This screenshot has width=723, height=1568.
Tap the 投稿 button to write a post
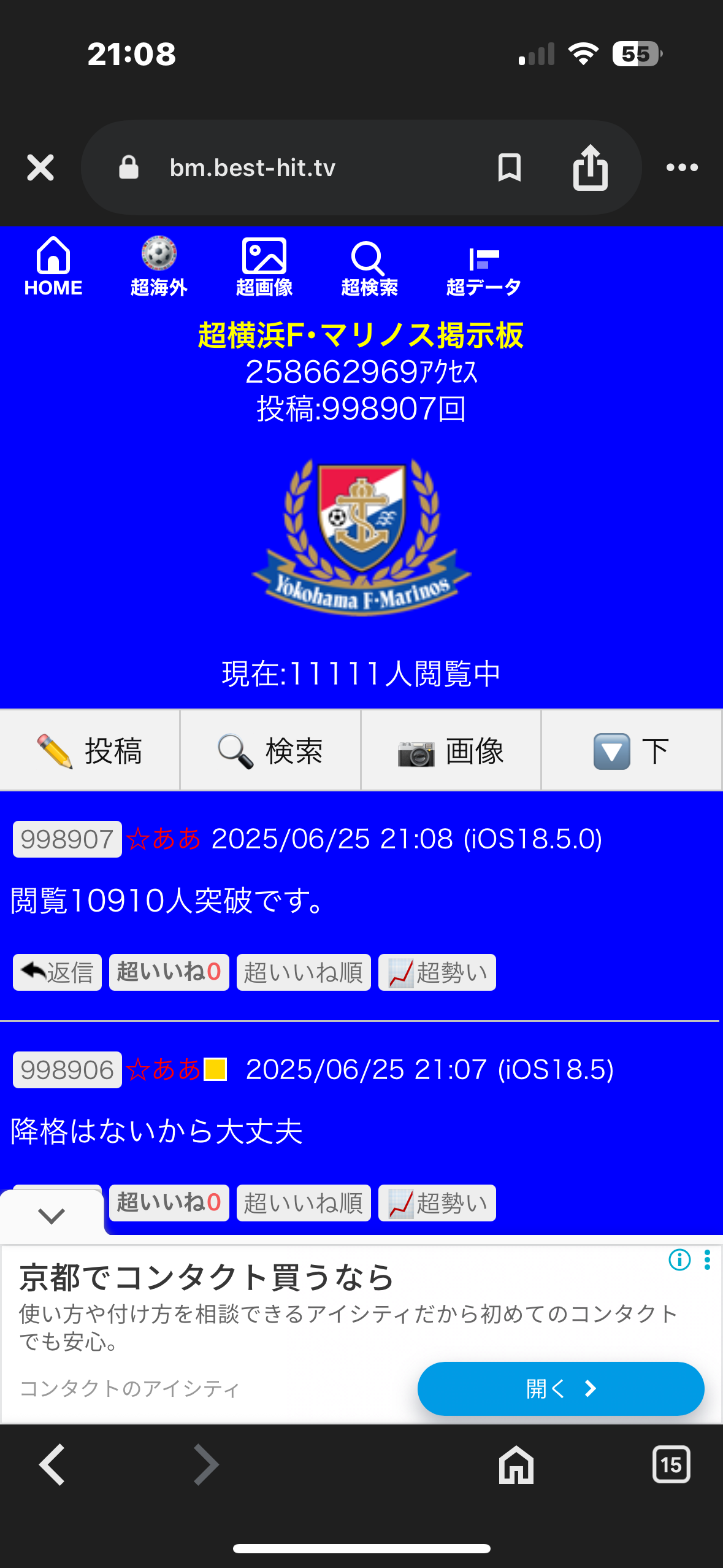click(90, 750)
